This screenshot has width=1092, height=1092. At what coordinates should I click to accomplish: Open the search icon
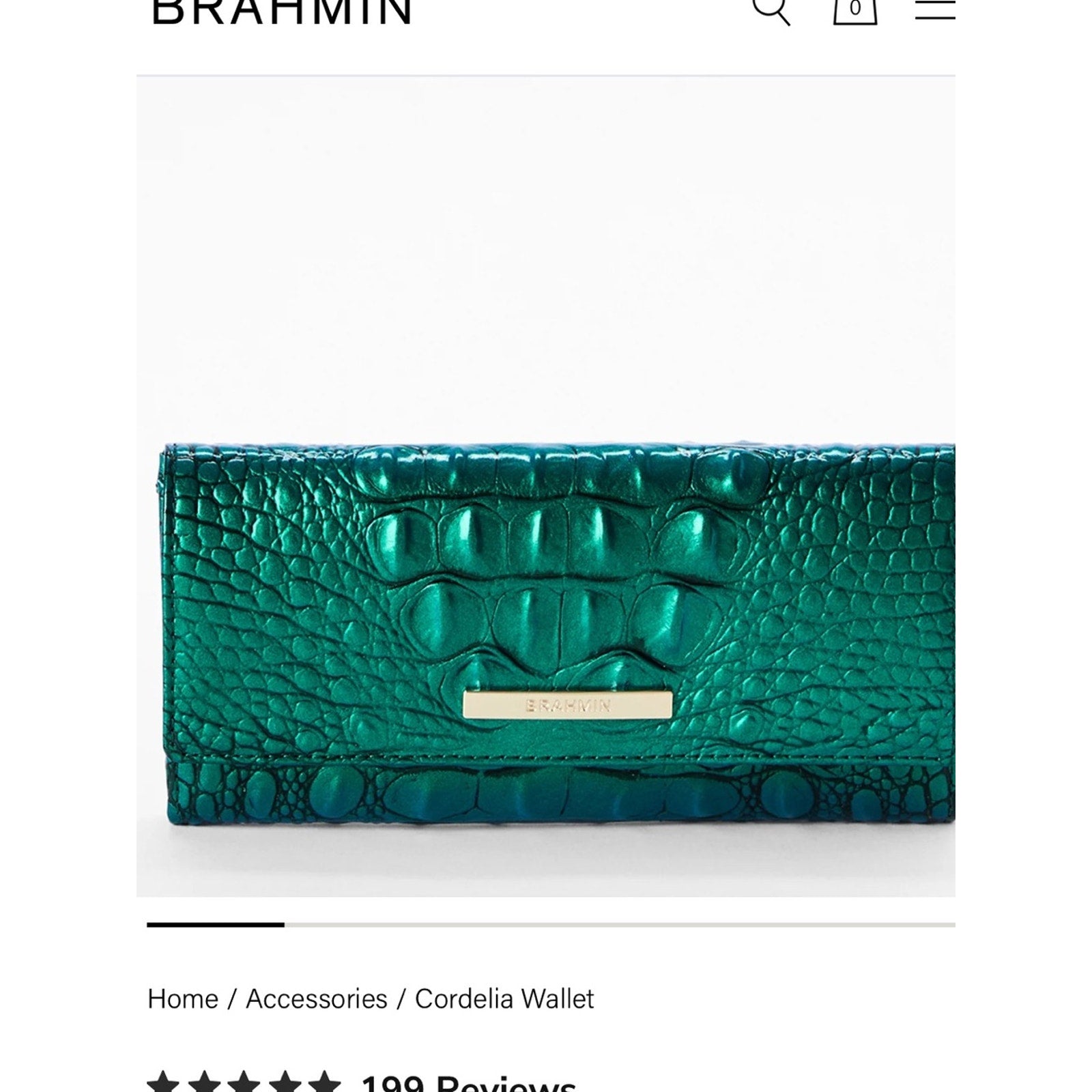[x=771, y=10]
